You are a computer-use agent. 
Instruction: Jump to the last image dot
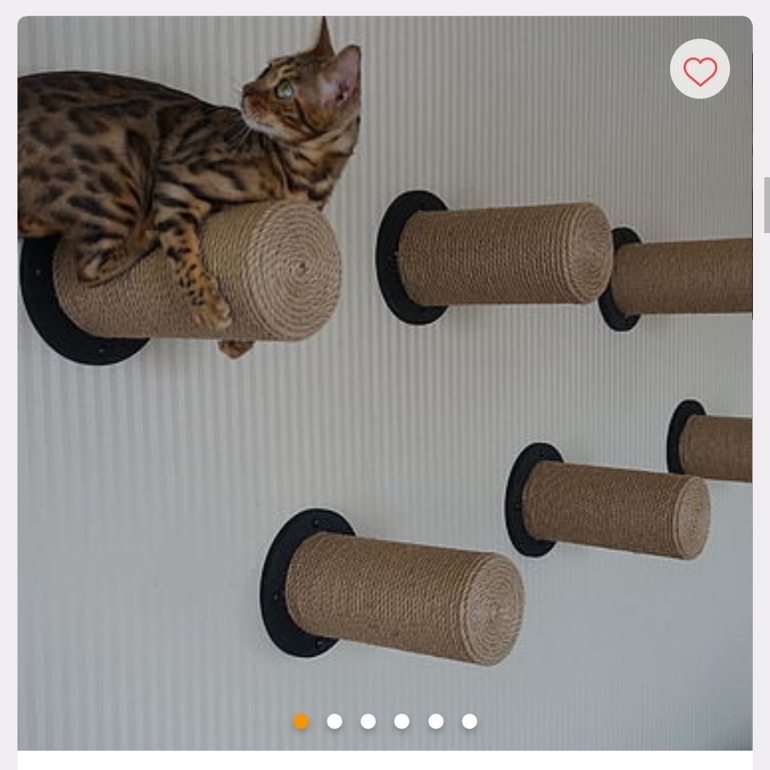pyautogui.click(x=469, y=721)
